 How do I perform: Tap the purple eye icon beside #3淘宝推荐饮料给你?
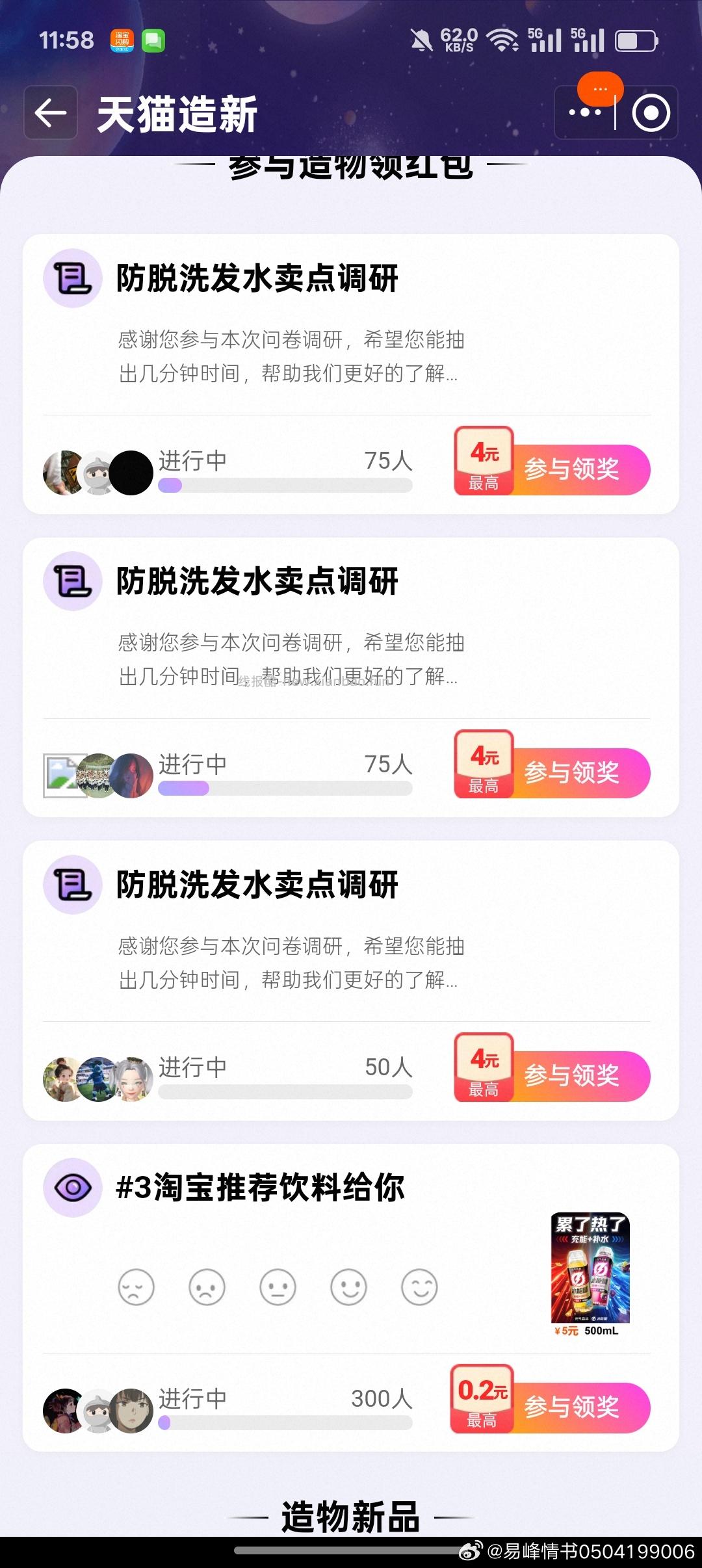(x=72, y=1184)
